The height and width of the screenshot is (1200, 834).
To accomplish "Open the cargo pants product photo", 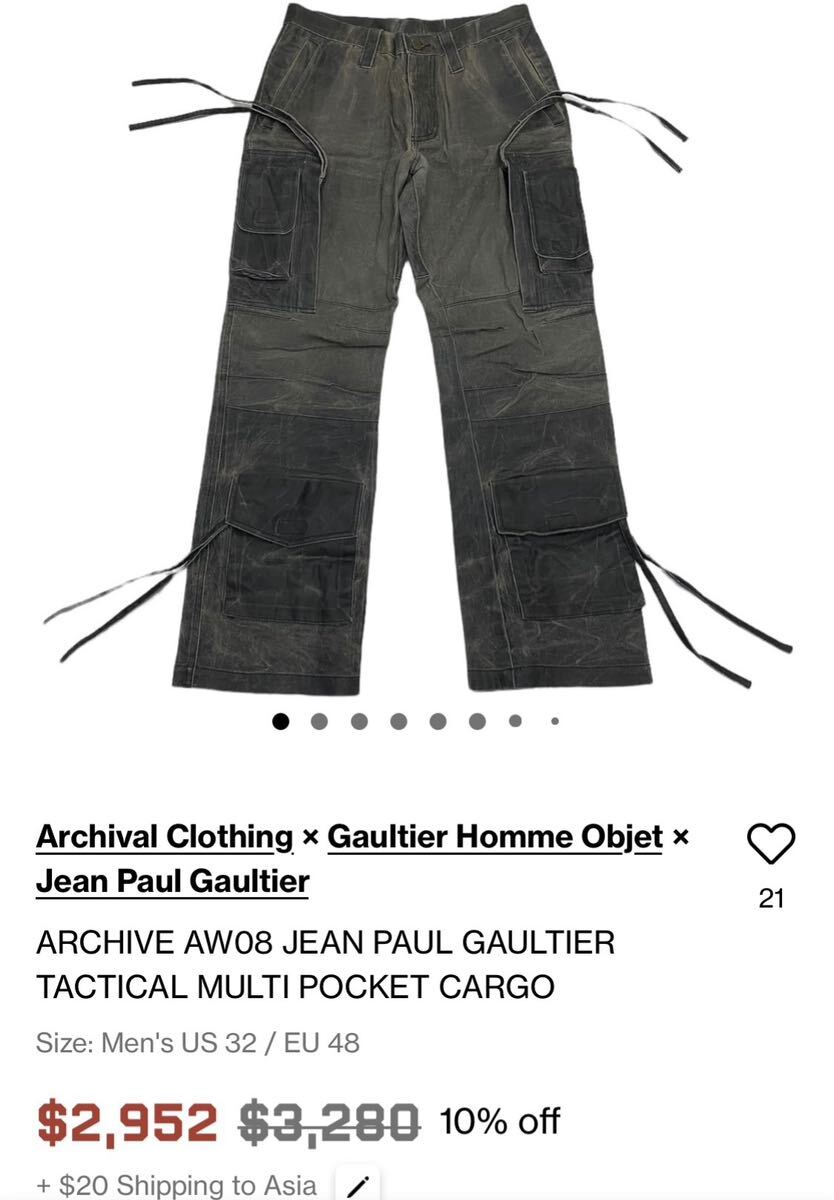I will pos(417,350).
